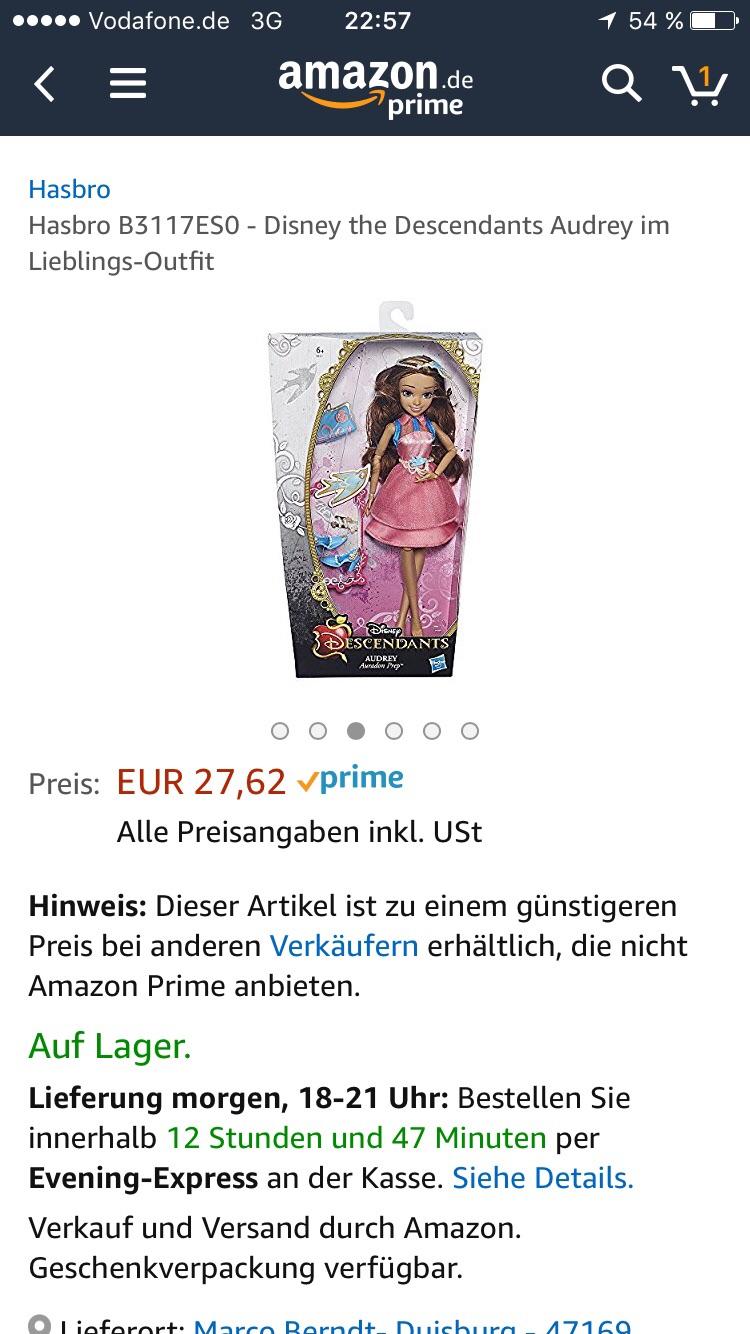View the shopping cart
Image resolution: width=750 pixels, height=1334 pixels.
tap(700, 84)
